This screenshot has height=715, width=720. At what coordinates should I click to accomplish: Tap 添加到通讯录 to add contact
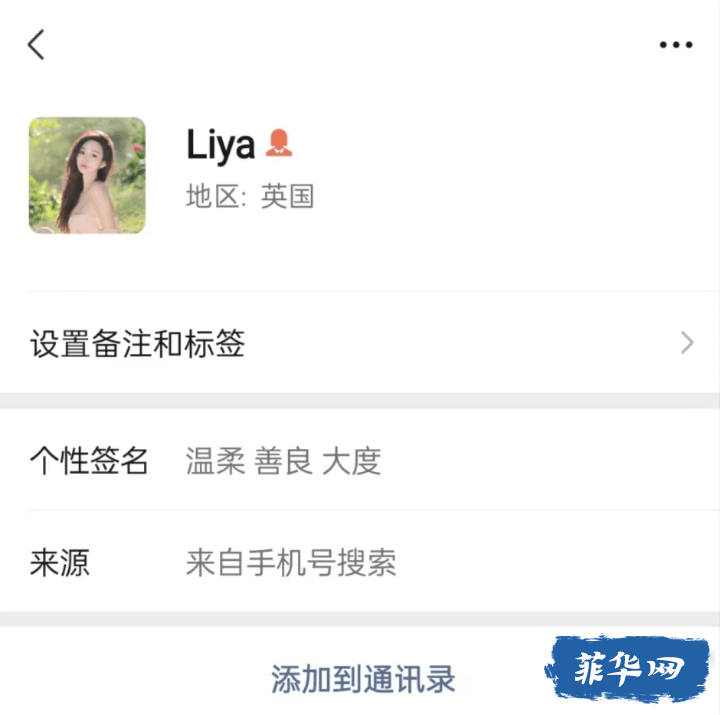click(363, 679)
